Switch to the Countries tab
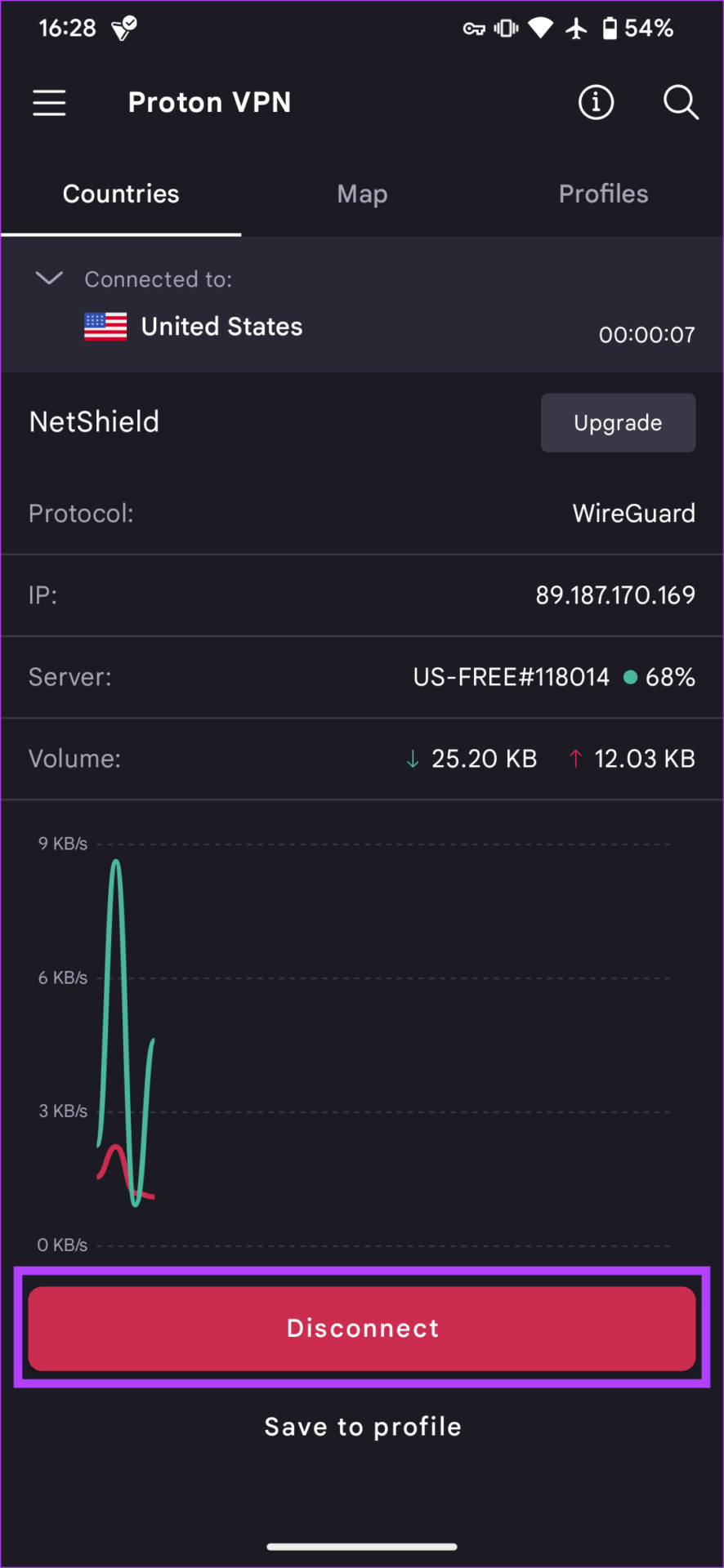This screenshot has height=1568, width=724. pos(121,194)
